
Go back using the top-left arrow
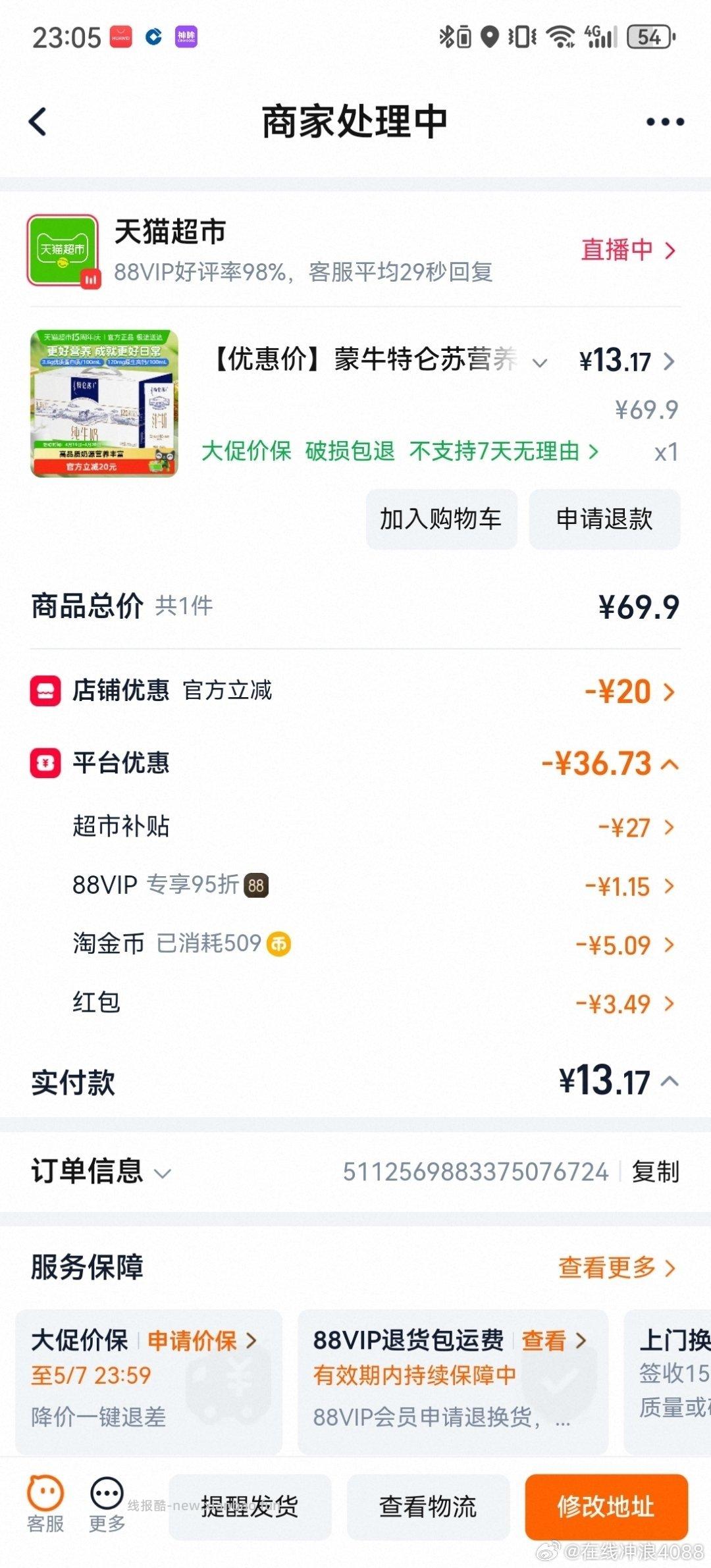[38, 120]
